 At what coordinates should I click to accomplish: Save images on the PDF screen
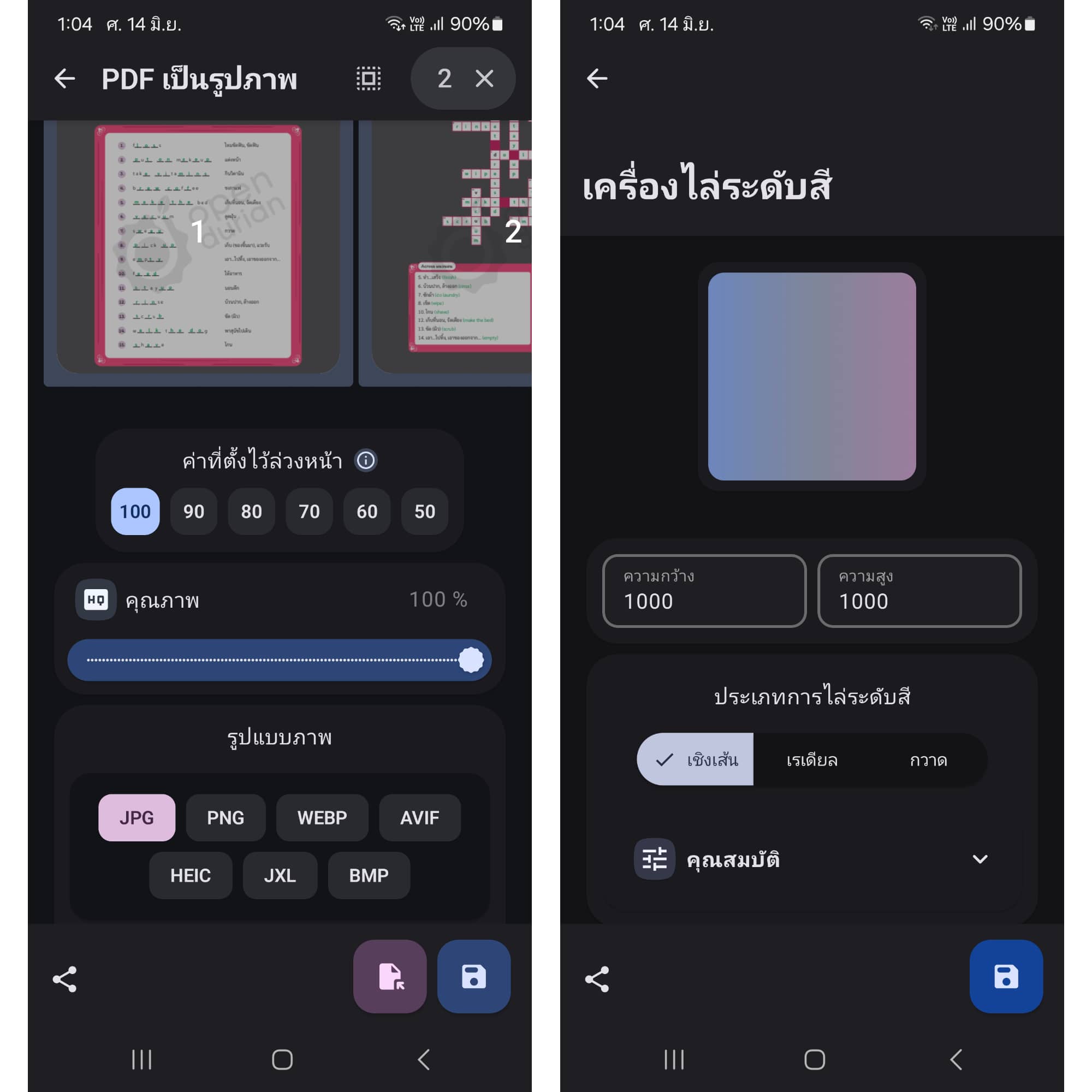473,976
